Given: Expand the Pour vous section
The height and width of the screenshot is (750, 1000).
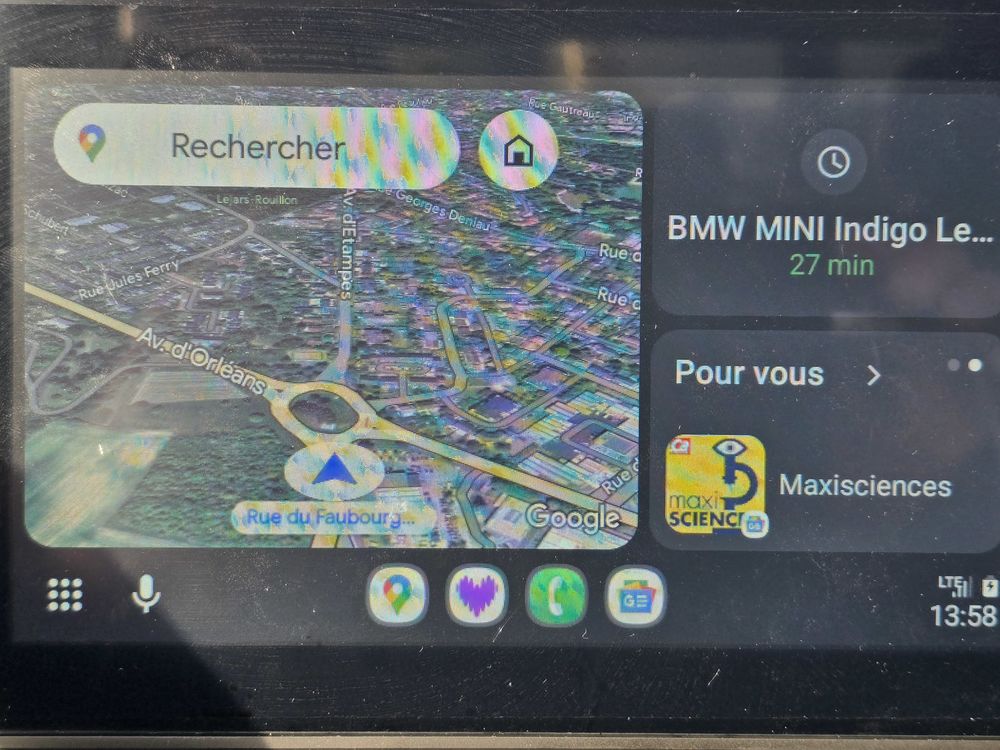Looking at the screenshot, I should tap(873, 375).
